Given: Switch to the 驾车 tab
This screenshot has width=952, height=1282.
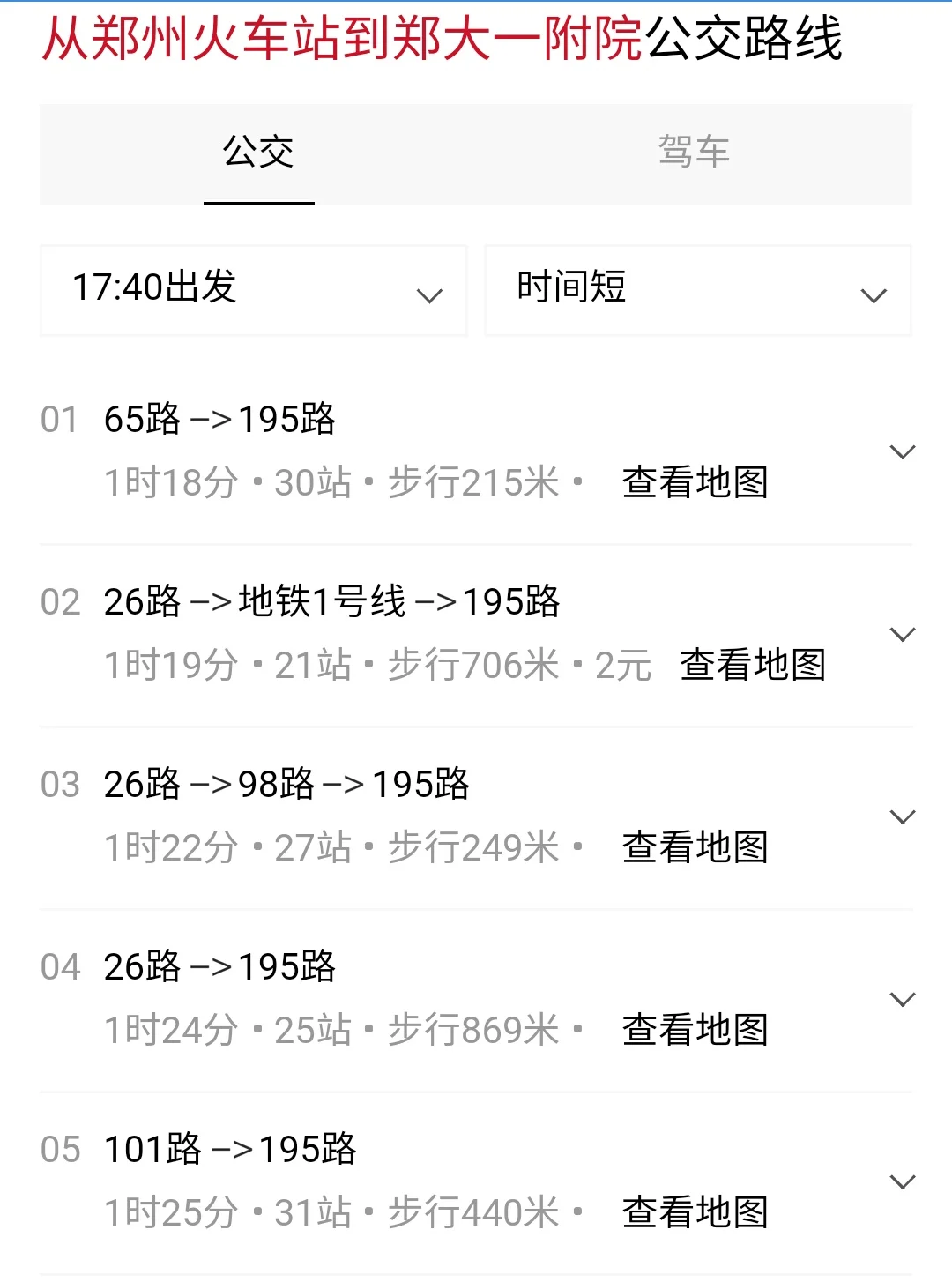Looking at the screenshot, I should 693,152.
